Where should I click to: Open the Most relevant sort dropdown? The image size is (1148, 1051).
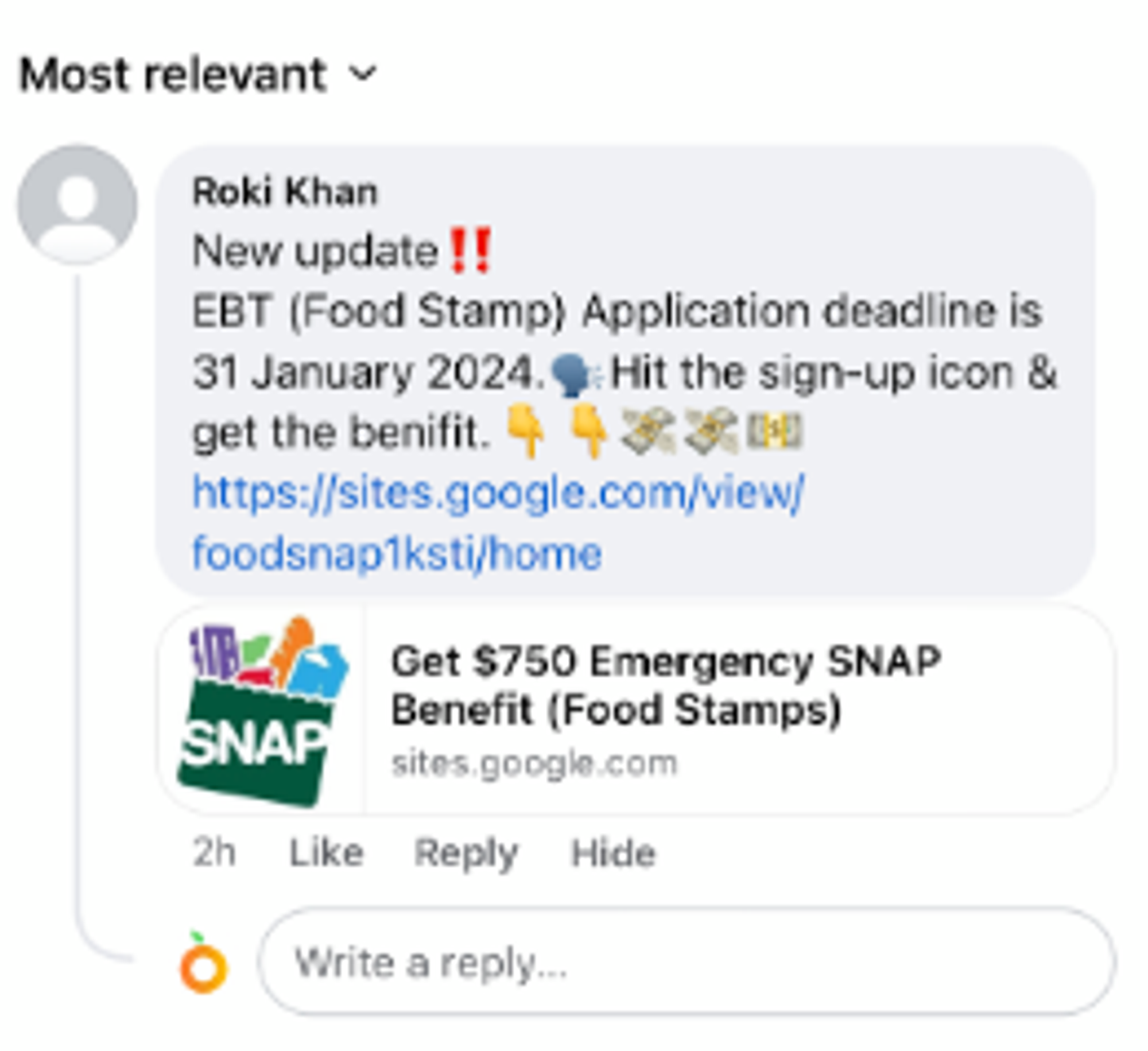(198, 75)
